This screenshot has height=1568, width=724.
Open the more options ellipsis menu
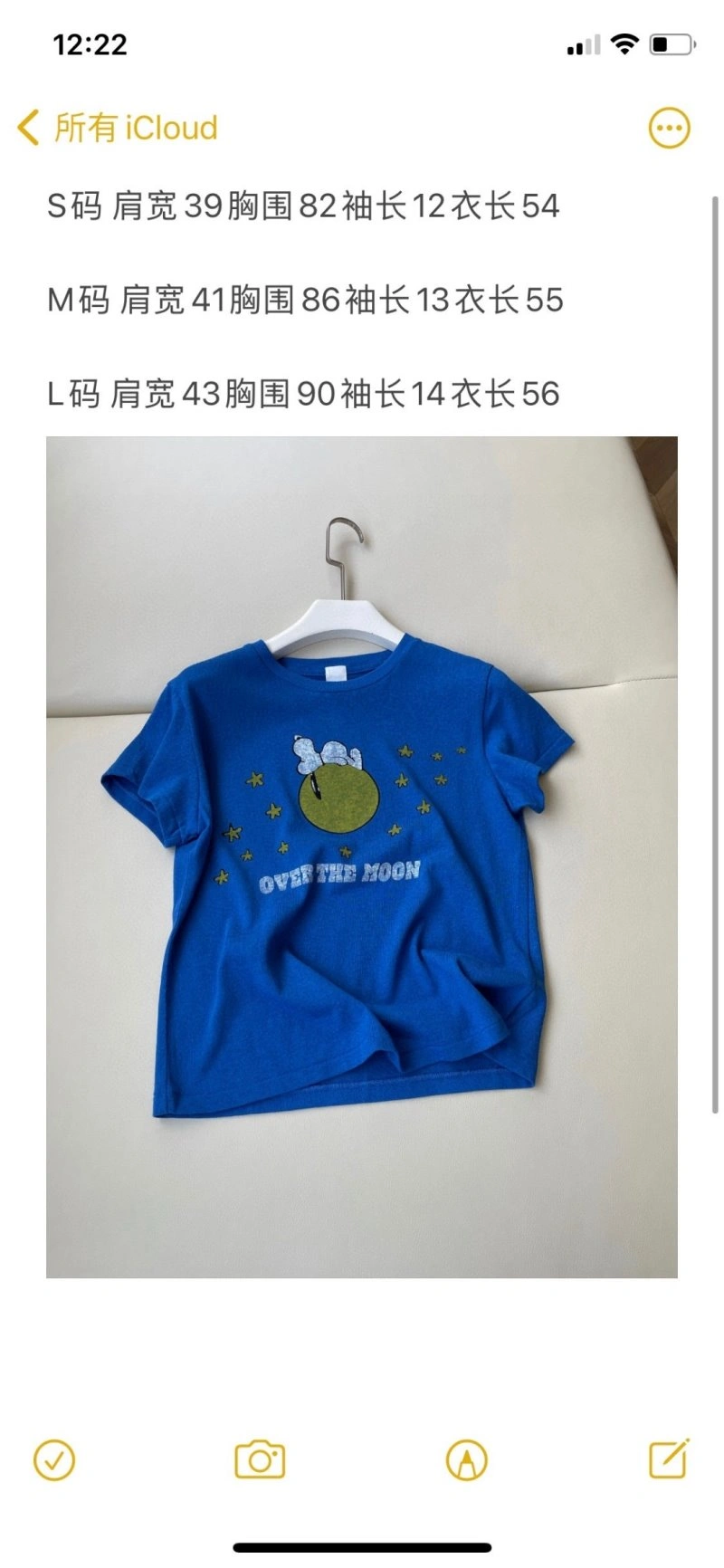669,129
